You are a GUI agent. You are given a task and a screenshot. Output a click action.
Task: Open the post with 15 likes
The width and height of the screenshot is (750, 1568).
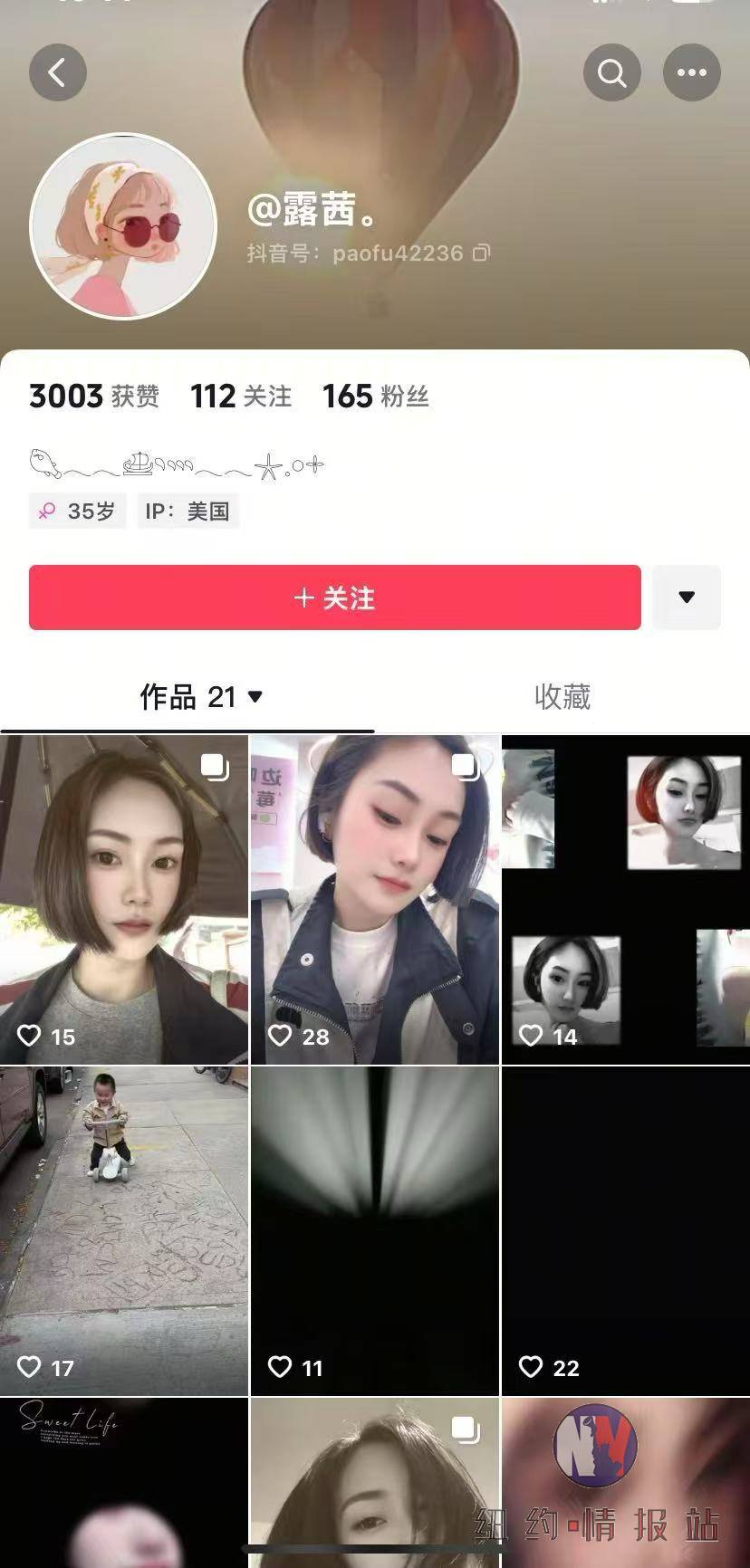(x=123, y=899)
